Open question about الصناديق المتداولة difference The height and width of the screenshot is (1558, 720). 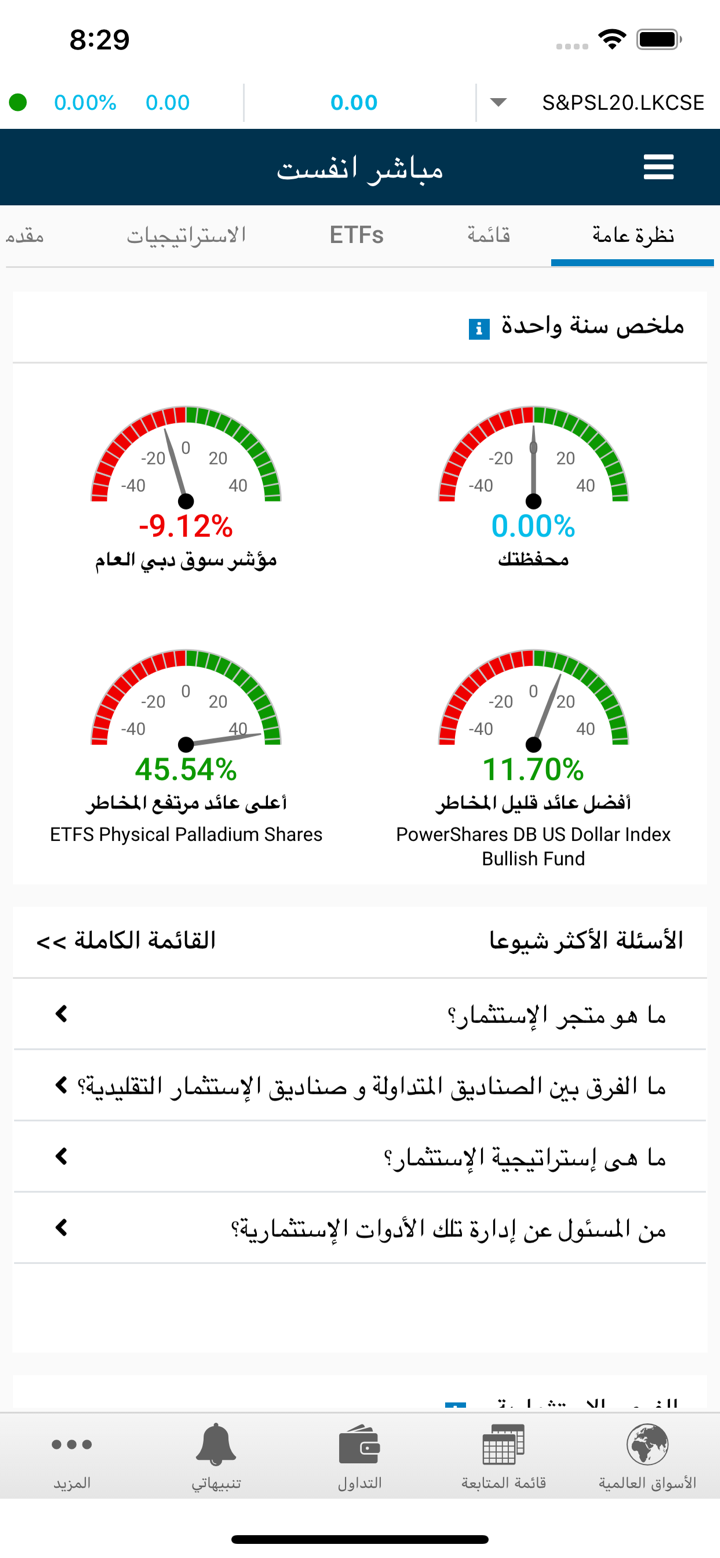(x=360, y=1085)
